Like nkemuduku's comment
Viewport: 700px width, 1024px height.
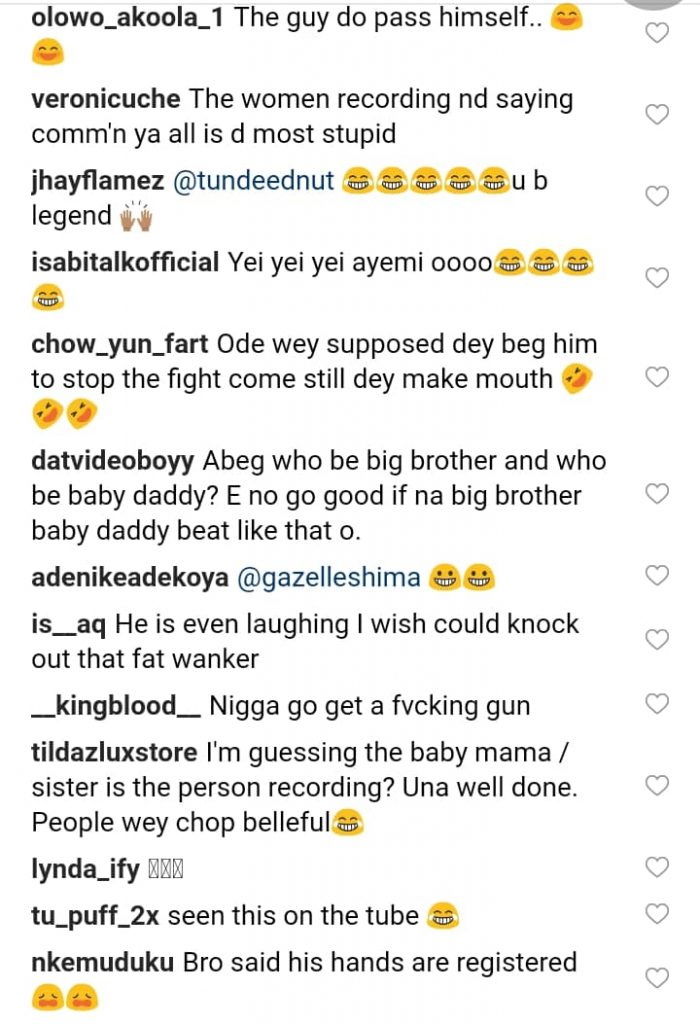tap(656, 978)
